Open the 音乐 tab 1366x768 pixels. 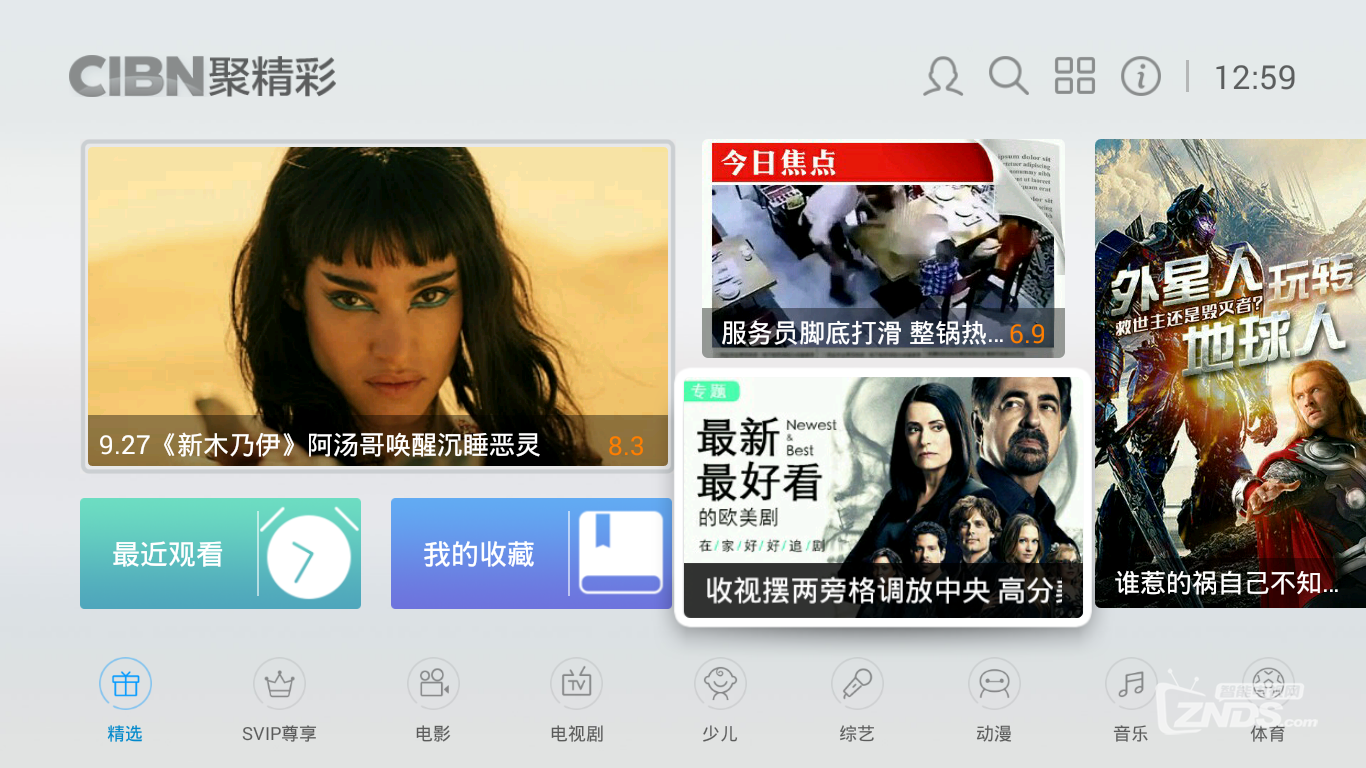click(1131, 699)
